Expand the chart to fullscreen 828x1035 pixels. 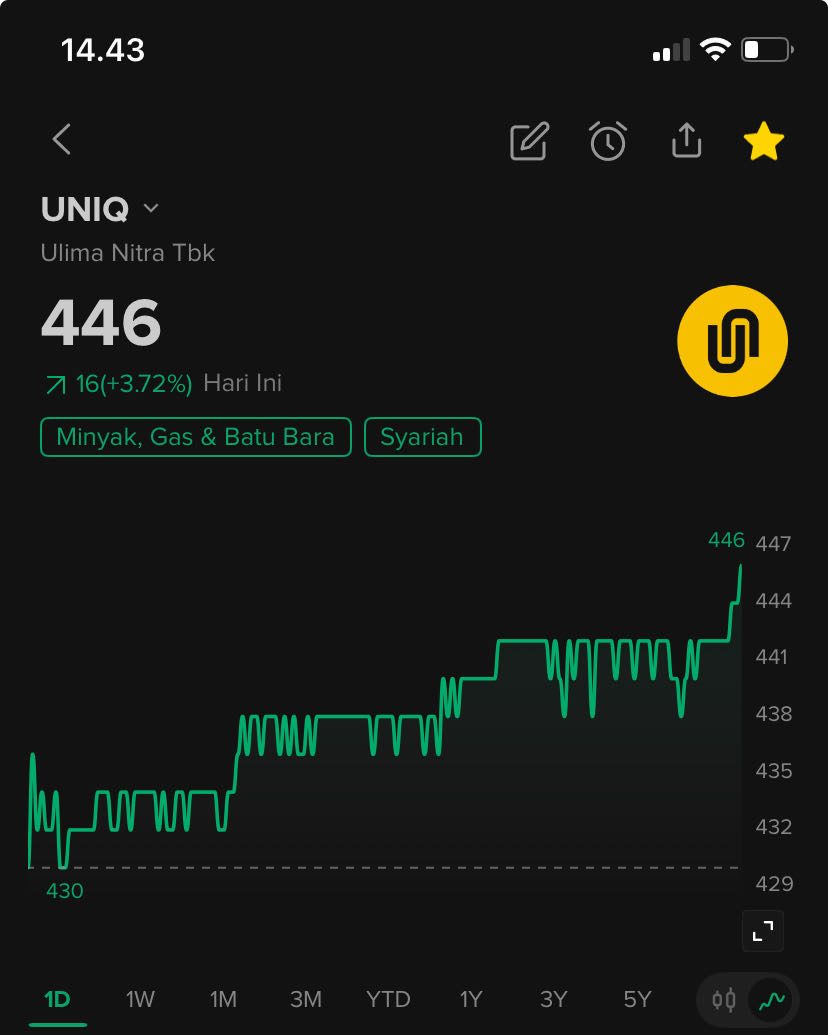point(763,931)
